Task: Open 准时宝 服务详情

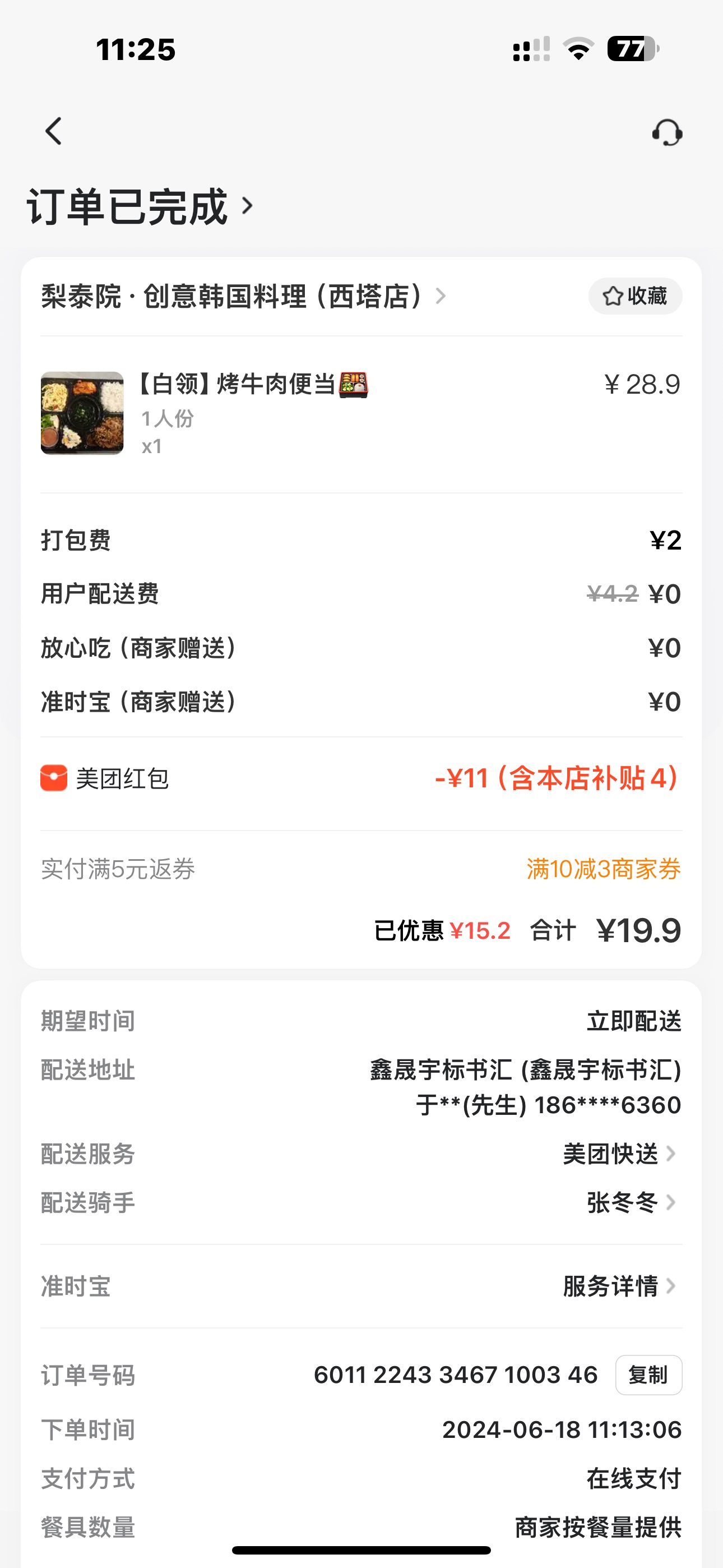Action: tap(619, 1286)
